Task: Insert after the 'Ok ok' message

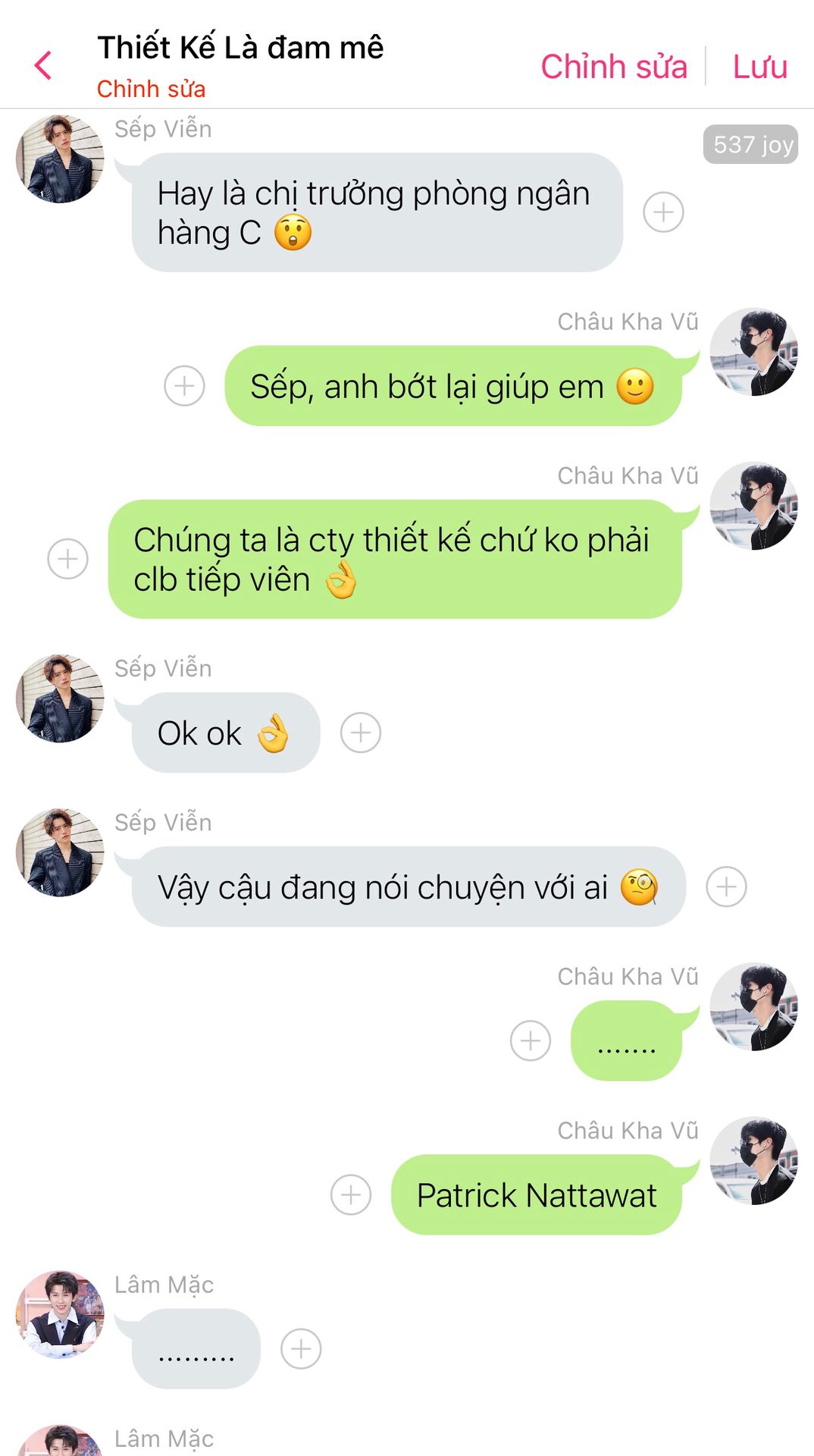Action: point(361,733)
